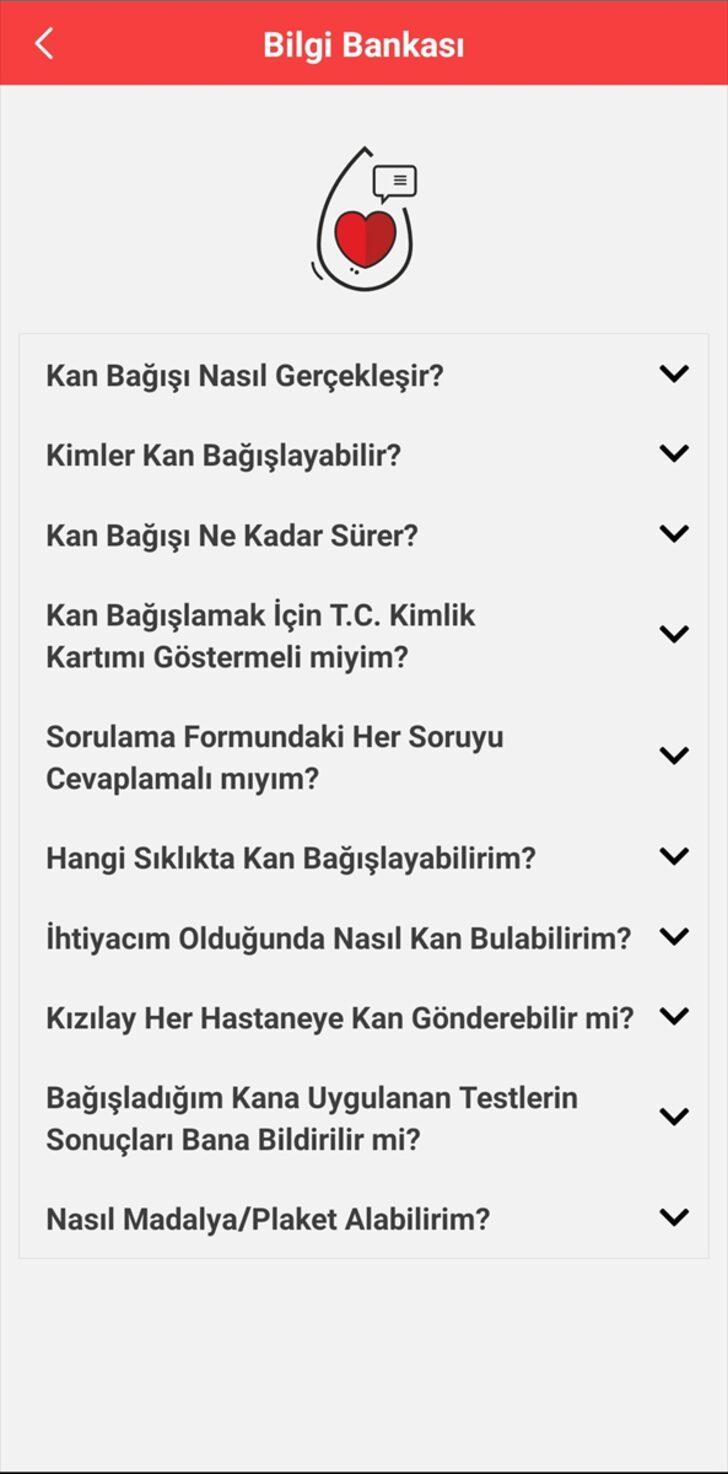The height and width of the screenshot is (1474, 728).
Task: Click the blood drop heart logo
Action: (x=364, y=215)
